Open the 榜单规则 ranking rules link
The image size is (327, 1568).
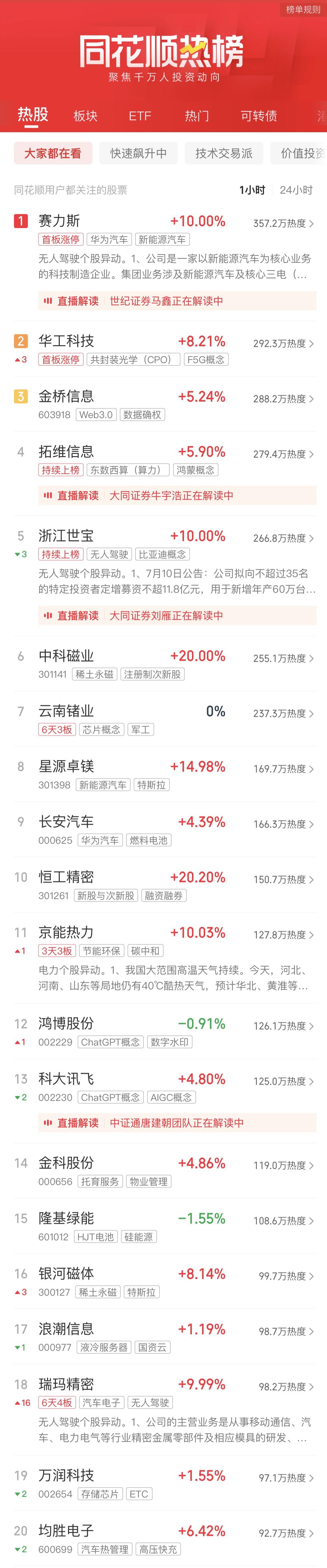pyautogui.click(x=303, y=10)
